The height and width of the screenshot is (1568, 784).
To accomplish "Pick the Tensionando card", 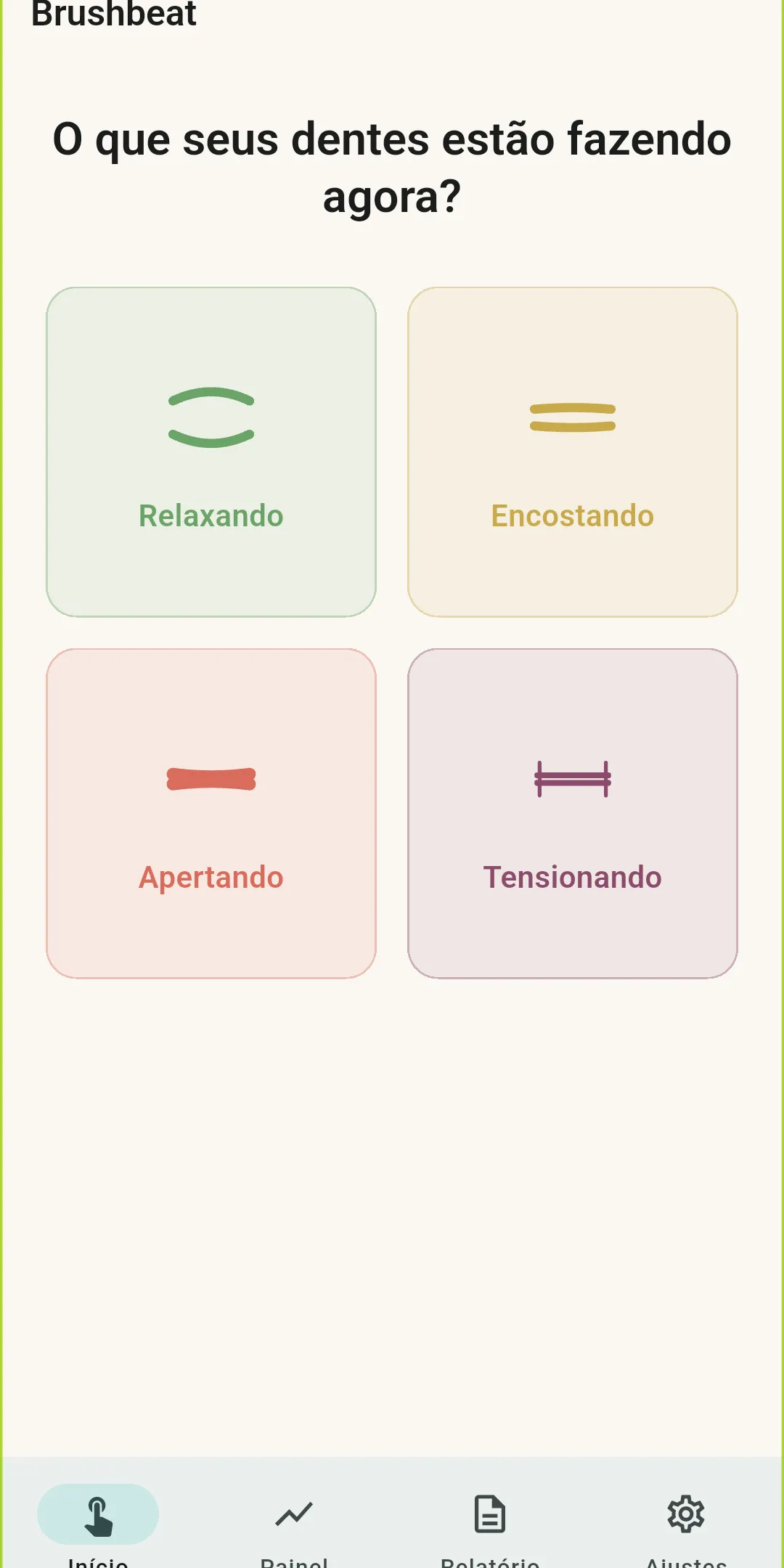I will click(573, 814).
